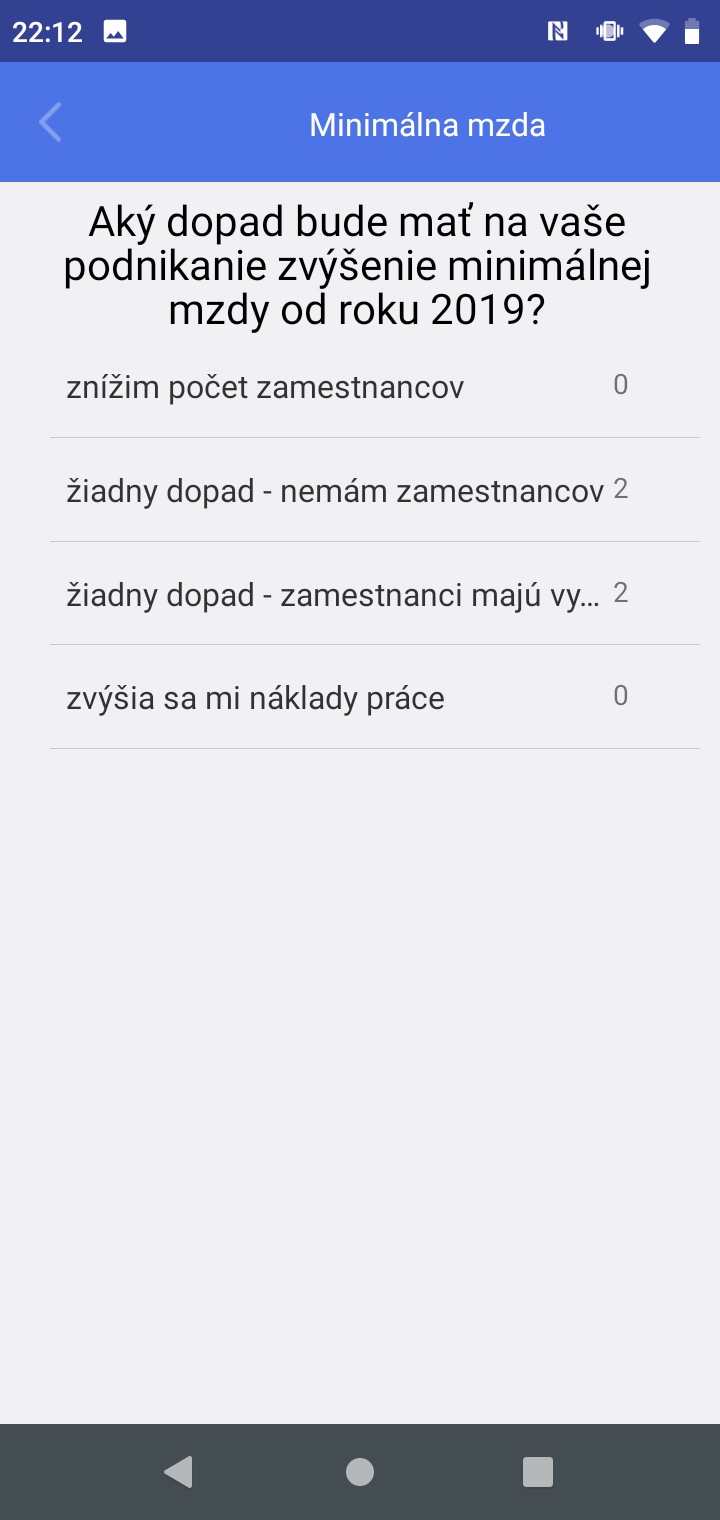Image resolution: width=720 pixels, height=1520 pixels.
Task: Pick 'žiadny dopad - zamestnanci majú vy…' option
Action: tap(375, 594)
